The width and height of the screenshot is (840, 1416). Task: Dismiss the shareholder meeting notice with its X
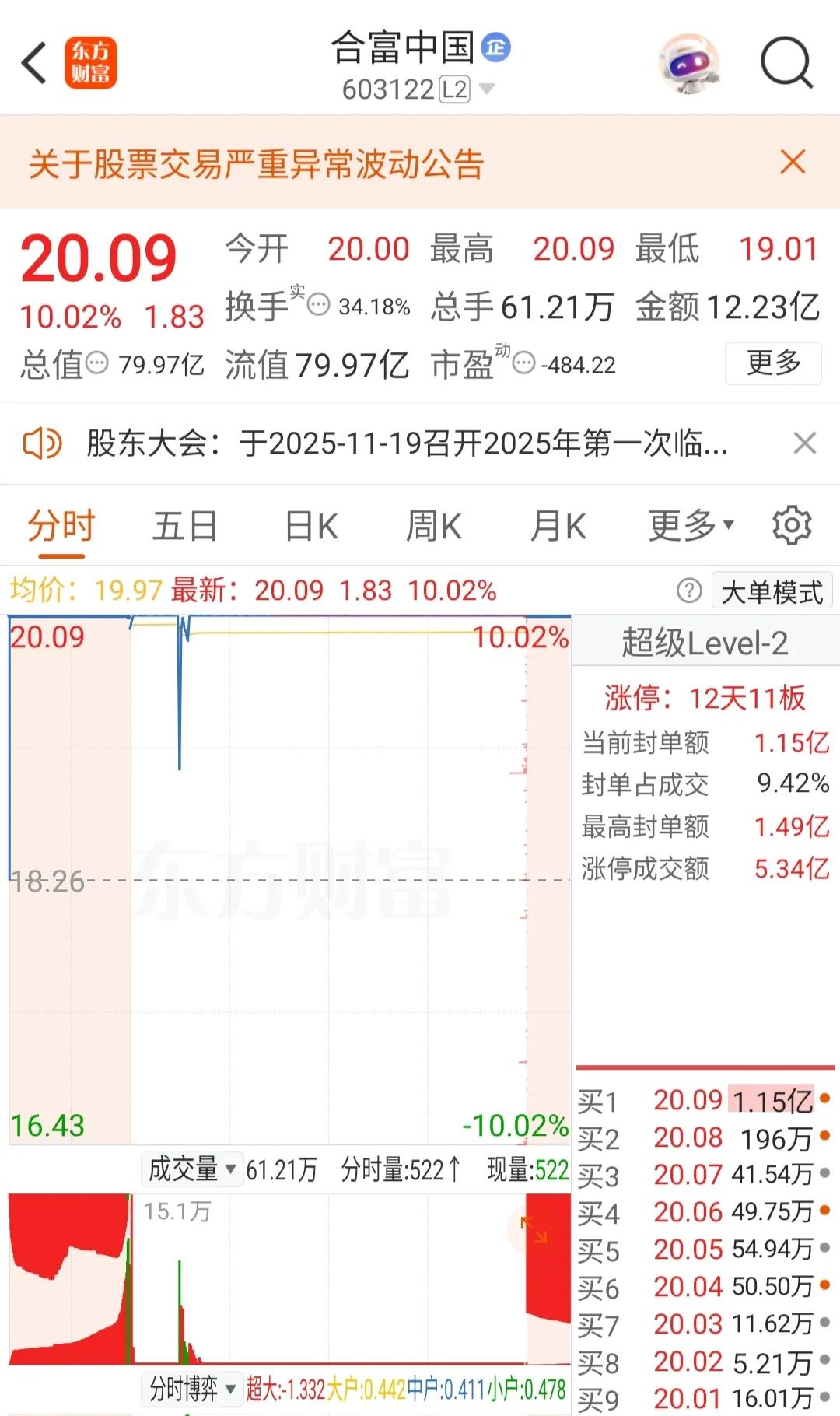pyautogui.click(x=806, y=444)
